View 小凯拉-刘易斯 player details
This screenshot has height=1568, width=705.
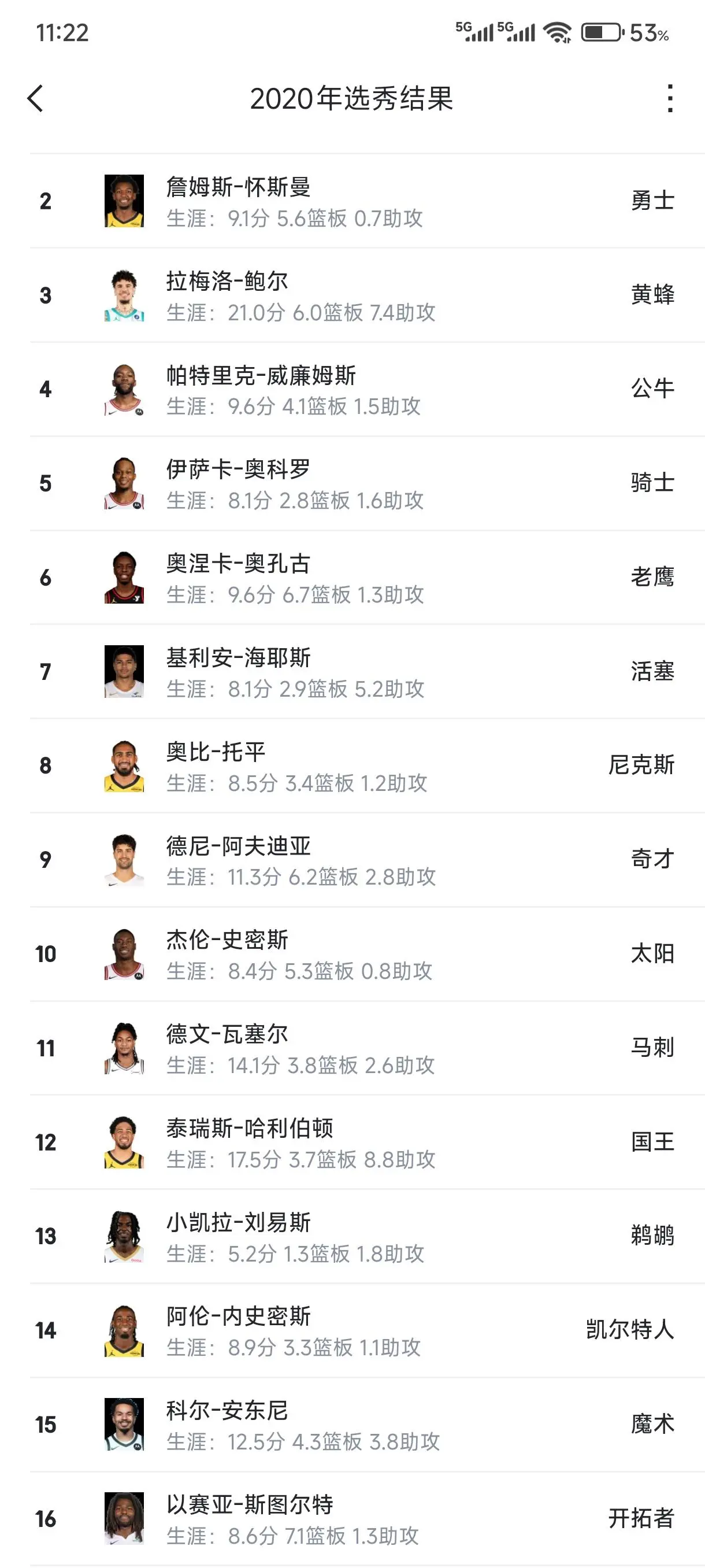pyautogui.click(x=353, y=1236)
